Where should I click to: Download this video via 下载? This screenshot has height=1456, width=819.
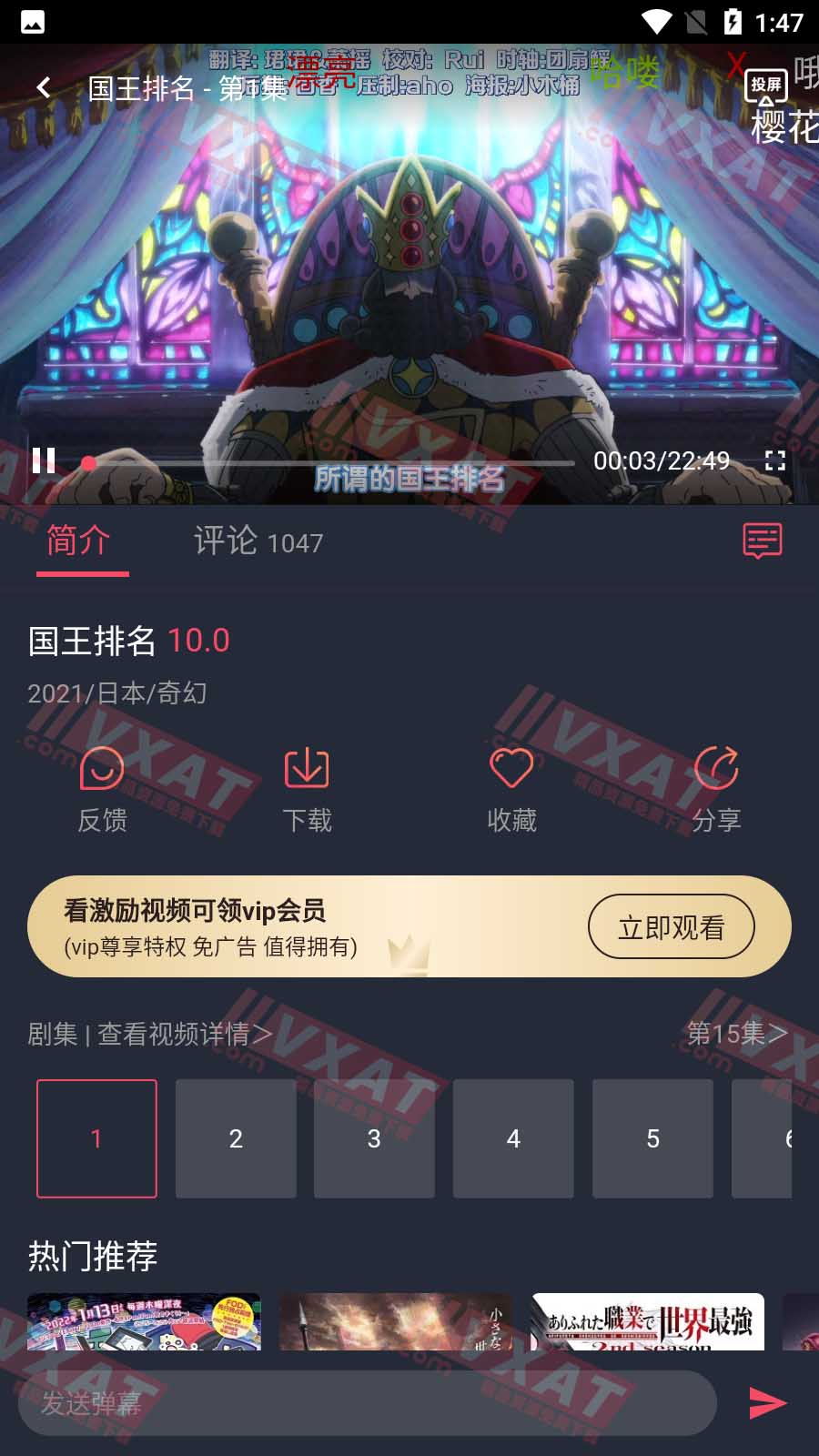tap(307, 790)
